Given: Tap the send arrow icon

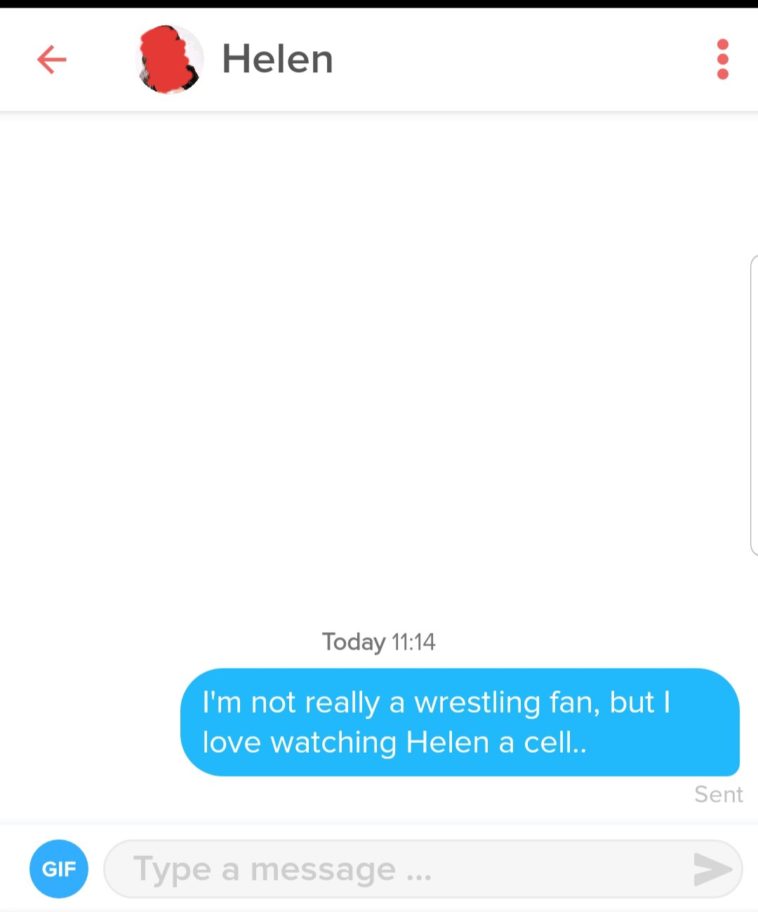Looking at the screenshot, I should (x=712, y=869).
